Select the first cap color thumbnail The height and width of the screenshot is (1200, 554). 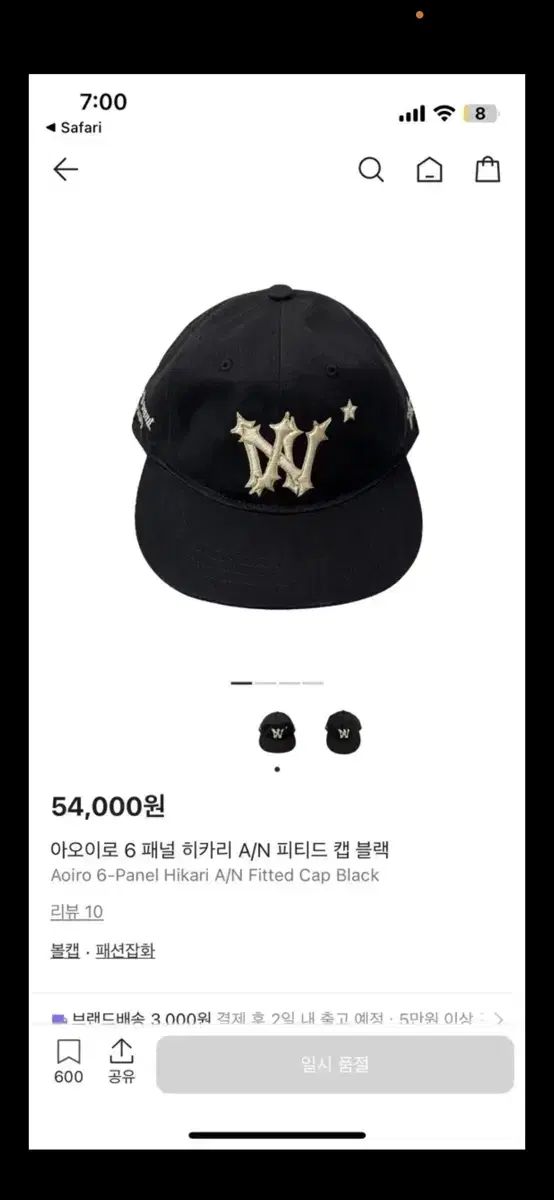tap(277, 733)
